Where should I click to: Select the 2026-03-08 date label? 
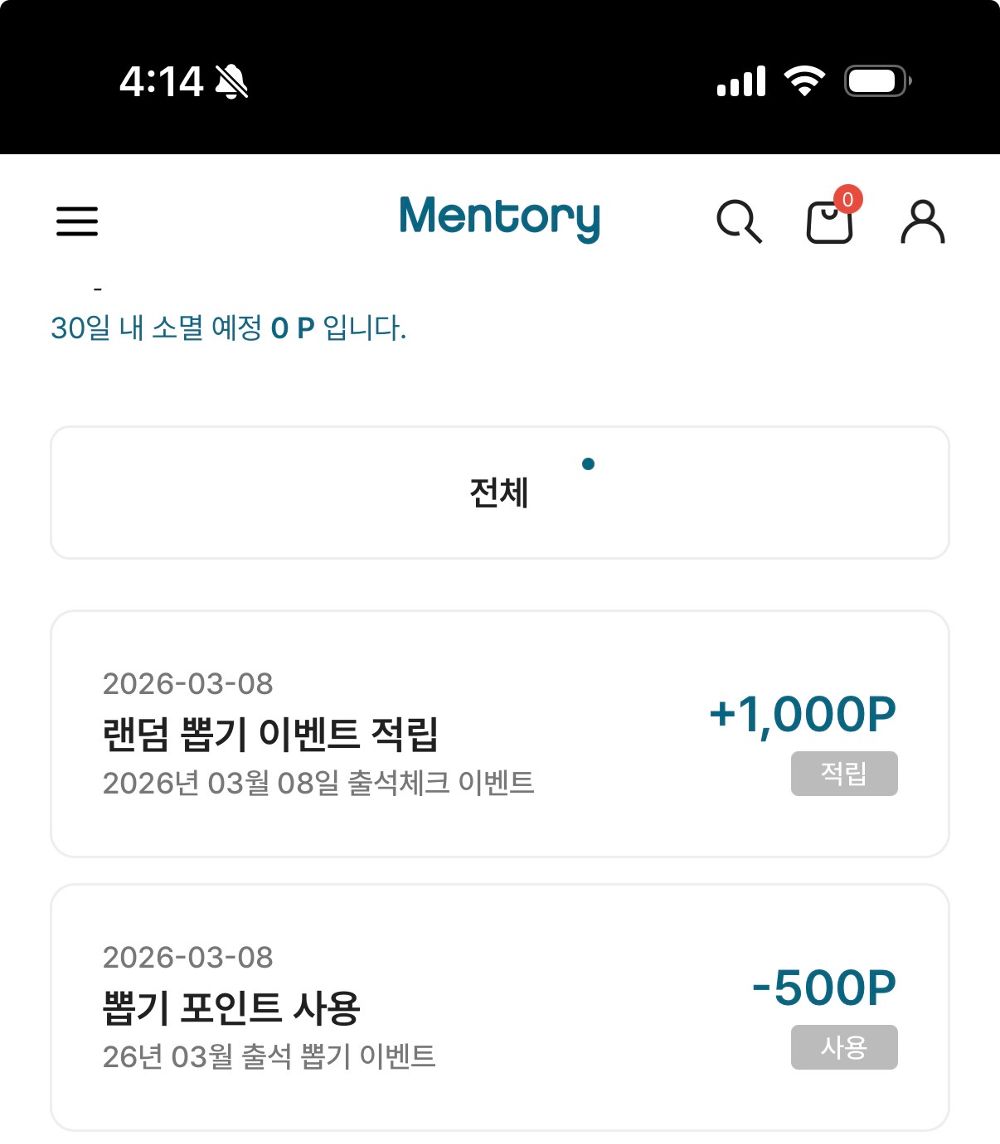(186, 683)
